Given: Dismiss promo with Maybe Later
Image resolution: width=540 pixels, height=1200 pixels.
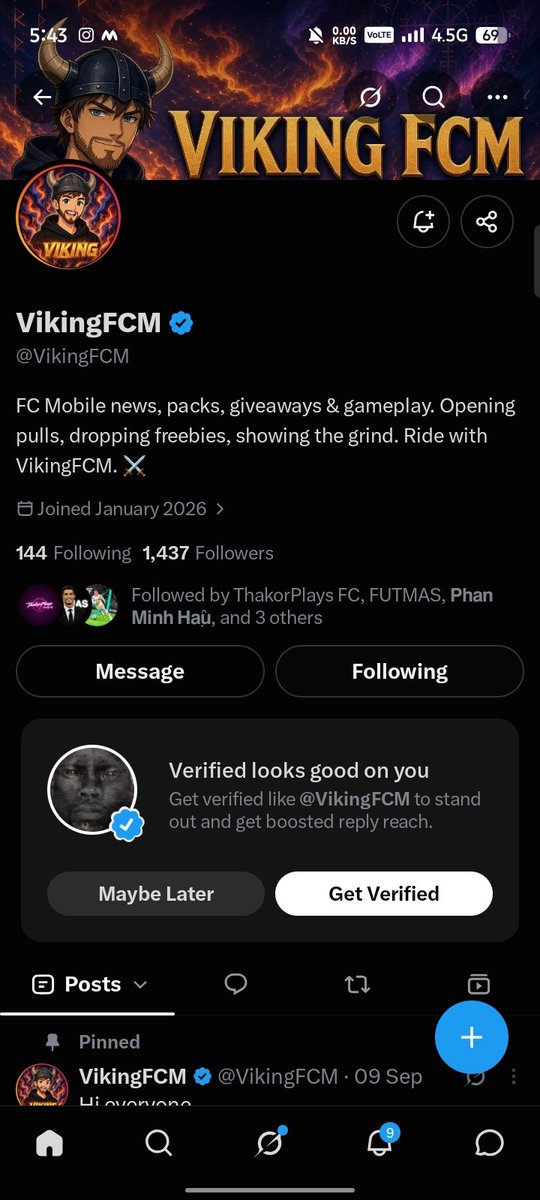Looking at the screenshot, I should pos(156,894).
